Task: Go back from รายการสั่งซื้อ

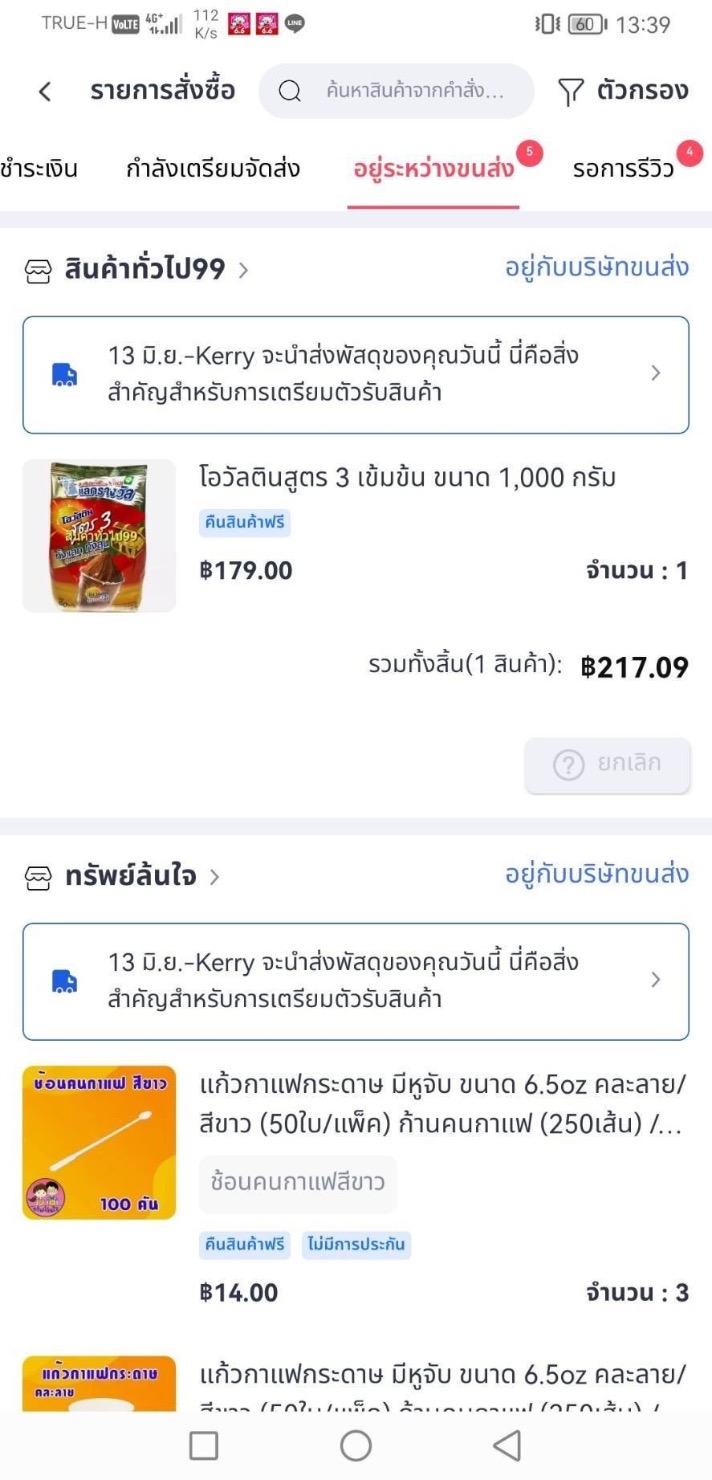Action: tap(44, 92)
